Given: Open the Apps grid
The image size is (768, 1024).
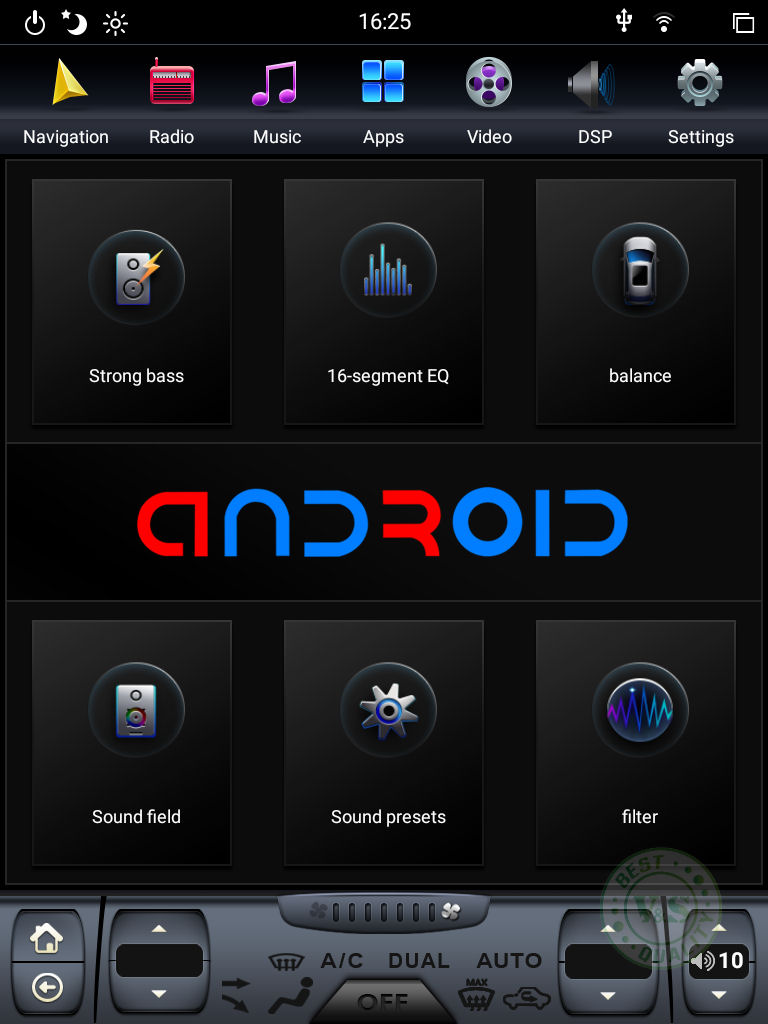Looking at the screenshot, I should (x=383, y=100).
